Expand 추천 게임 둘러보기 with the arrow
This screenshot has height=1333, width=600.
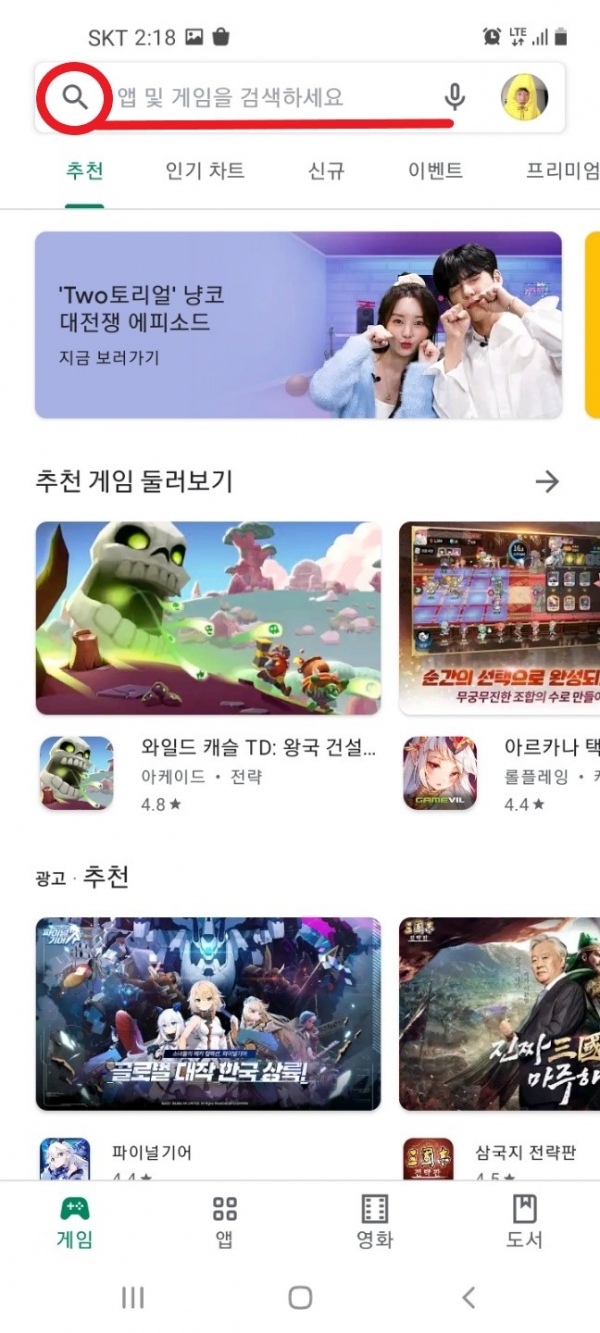pyautogui.click(x=547, y=482)
